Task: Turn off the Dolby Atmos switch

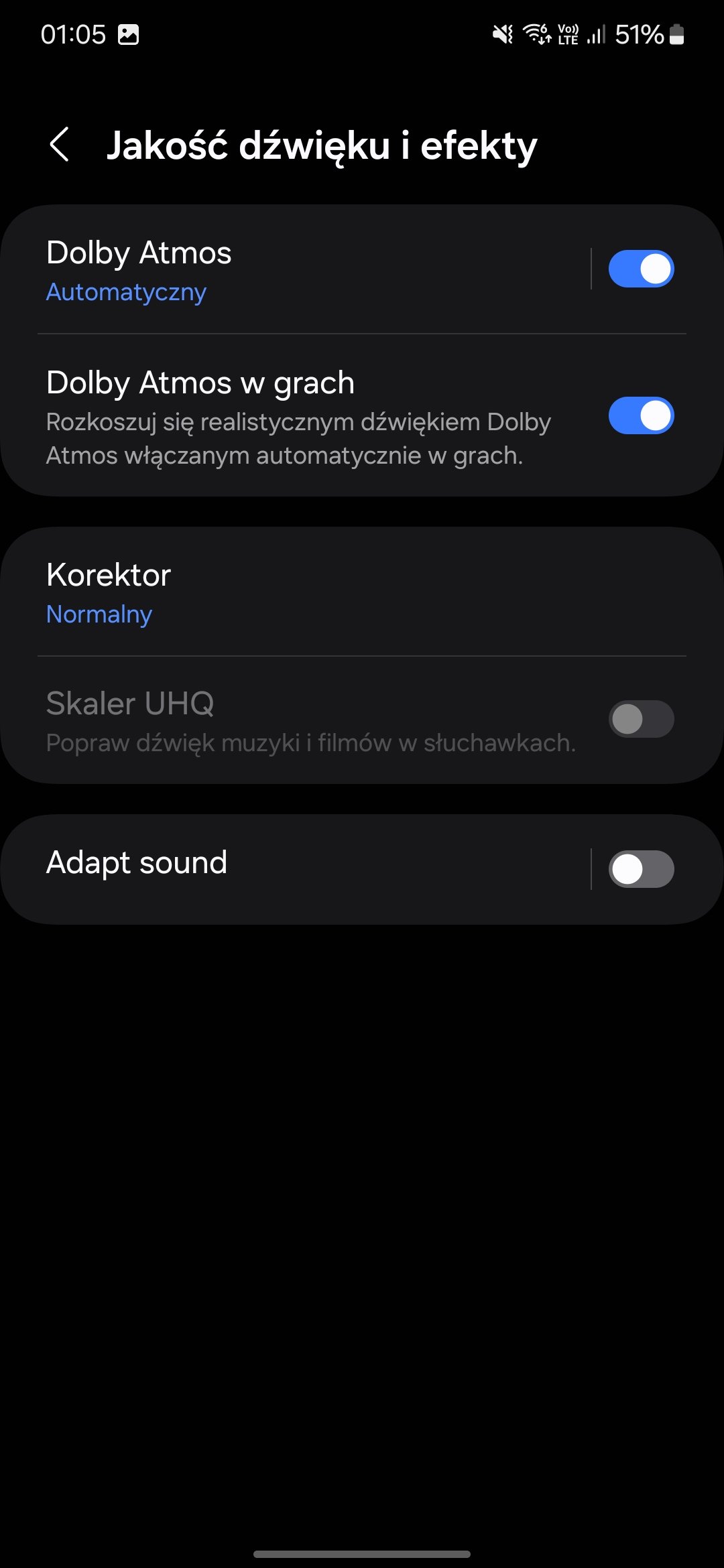Action: tap(641, 269)
